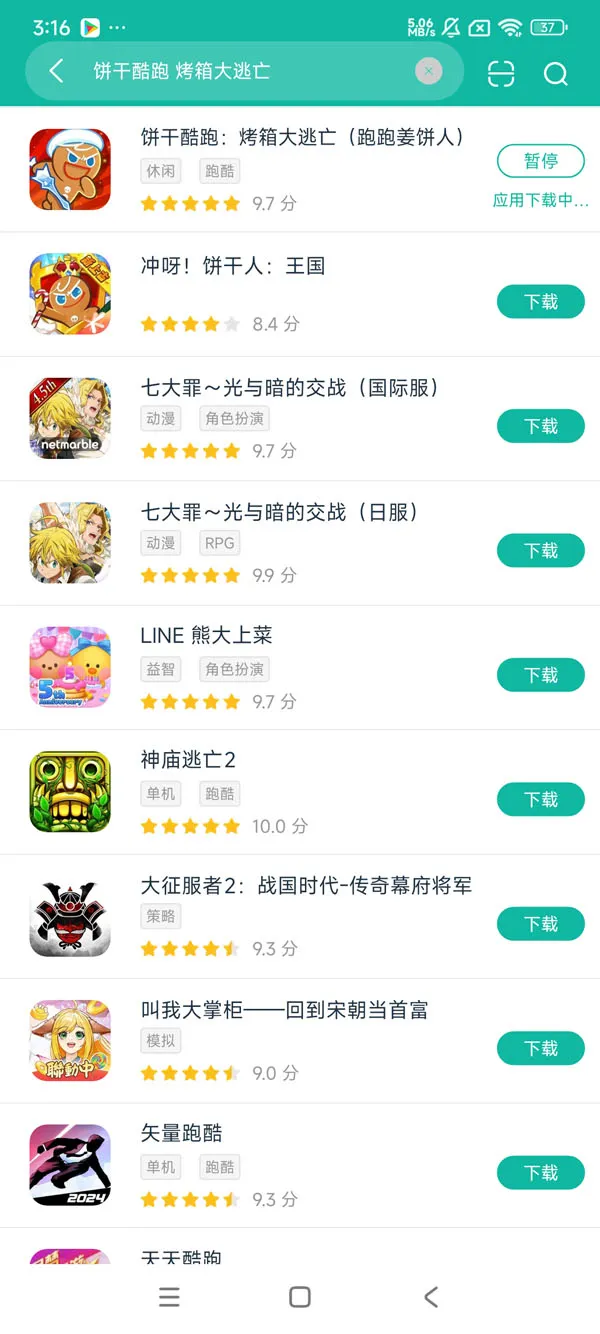Download 大征服者2：战国时代
This screenshot has width=600, height=1334.
pos(541,924)
